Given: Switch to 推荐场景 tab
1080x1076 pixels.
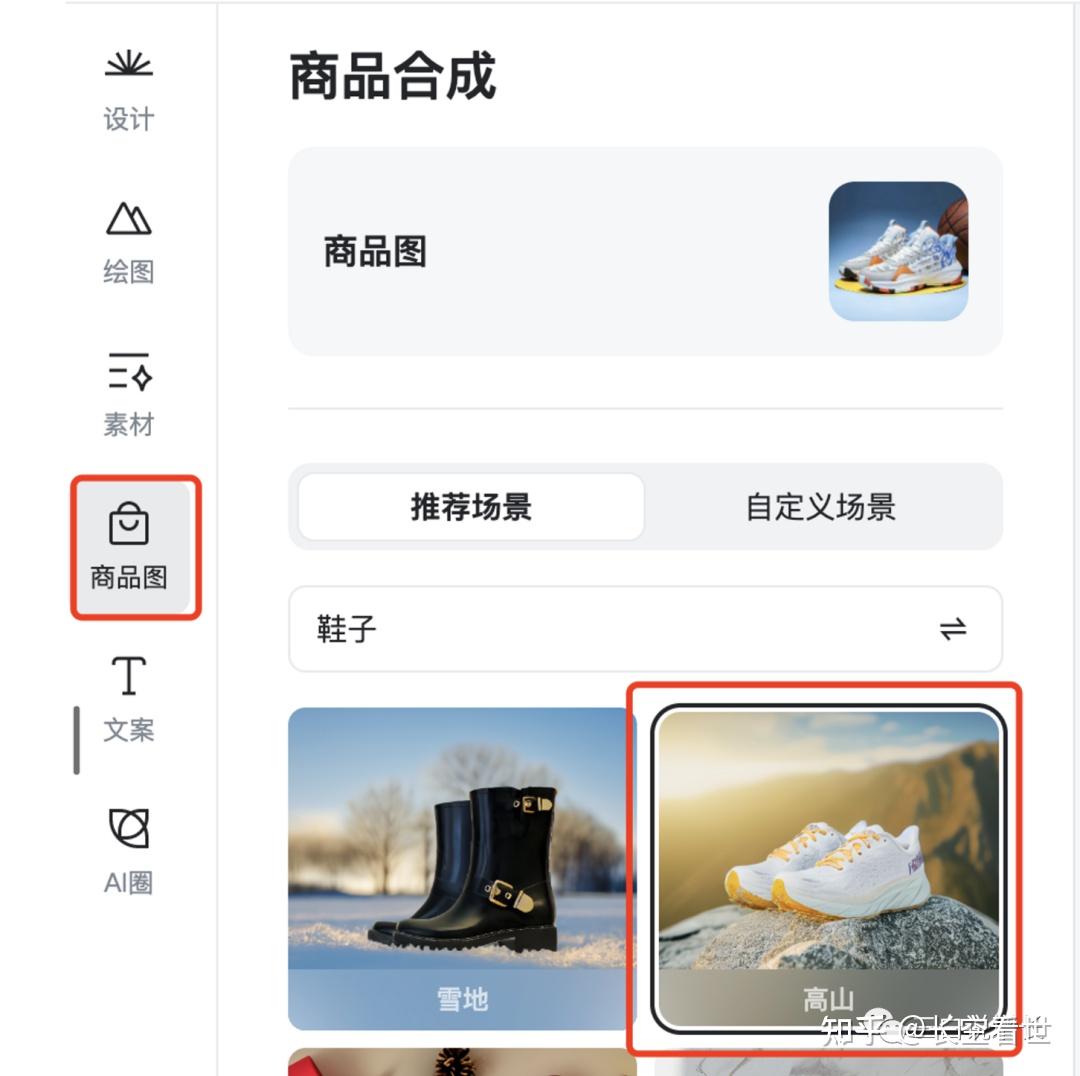Looking at the screenshot, I should [471, 507].
